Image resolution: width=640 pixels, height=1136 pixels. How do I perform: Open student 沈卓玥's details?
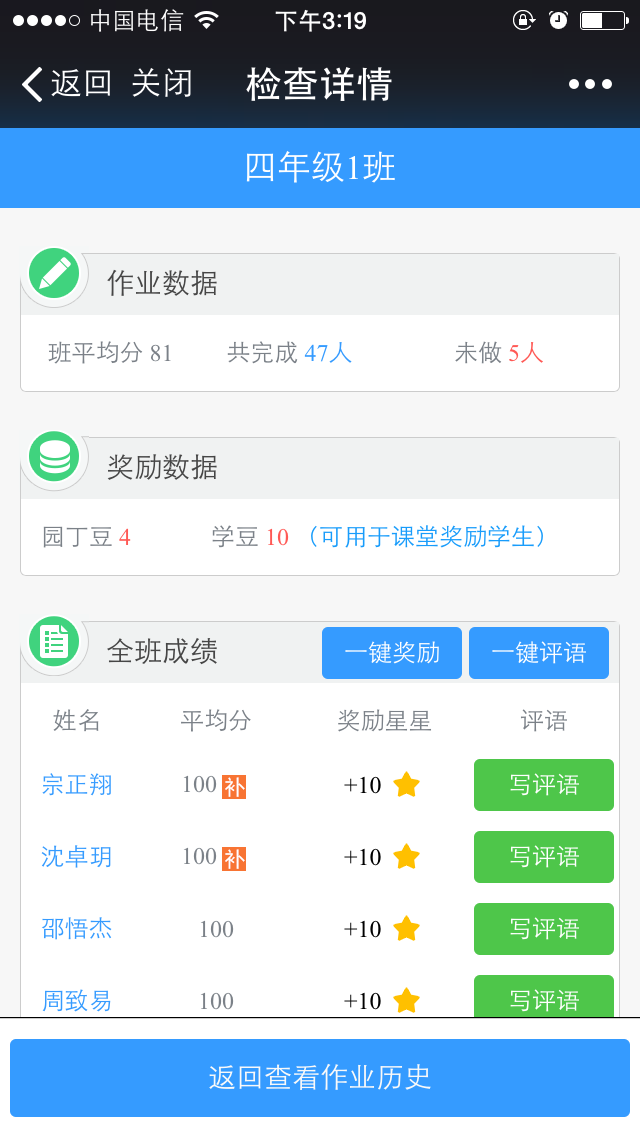click(x=77, y=856)
